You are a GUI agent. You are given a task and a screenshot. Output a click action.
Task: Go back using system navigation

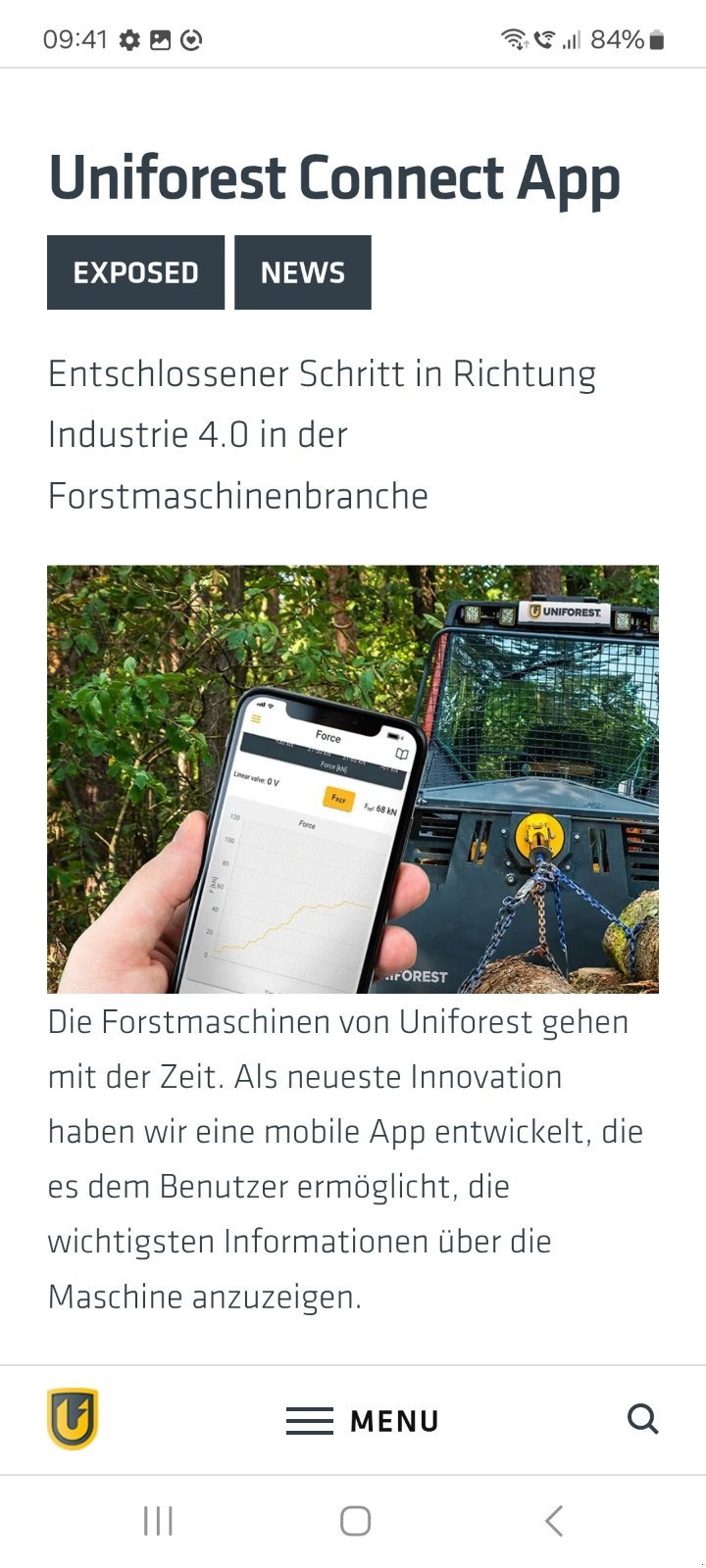553,1521
